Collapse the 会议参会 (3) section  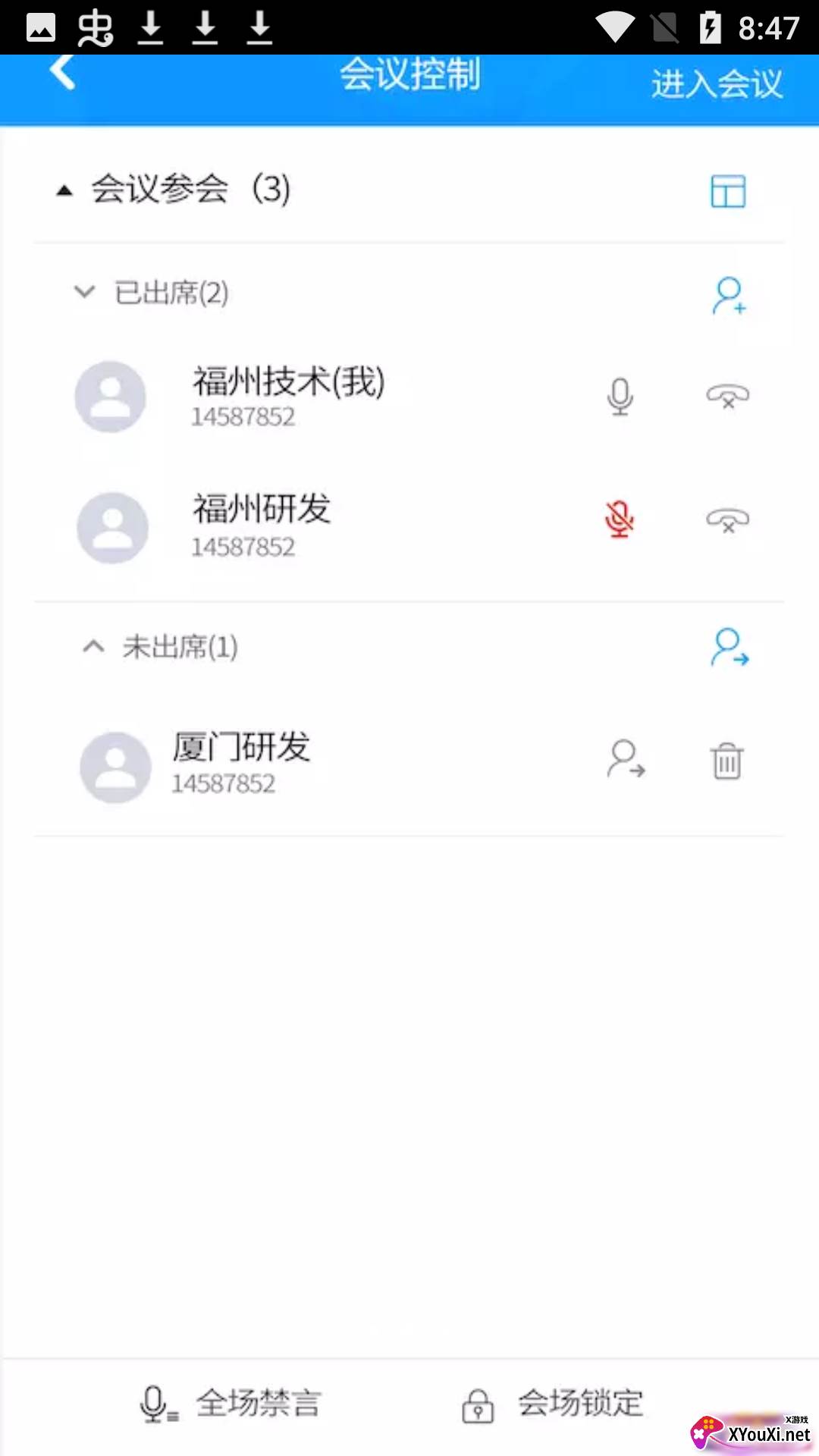click(64, 190)
